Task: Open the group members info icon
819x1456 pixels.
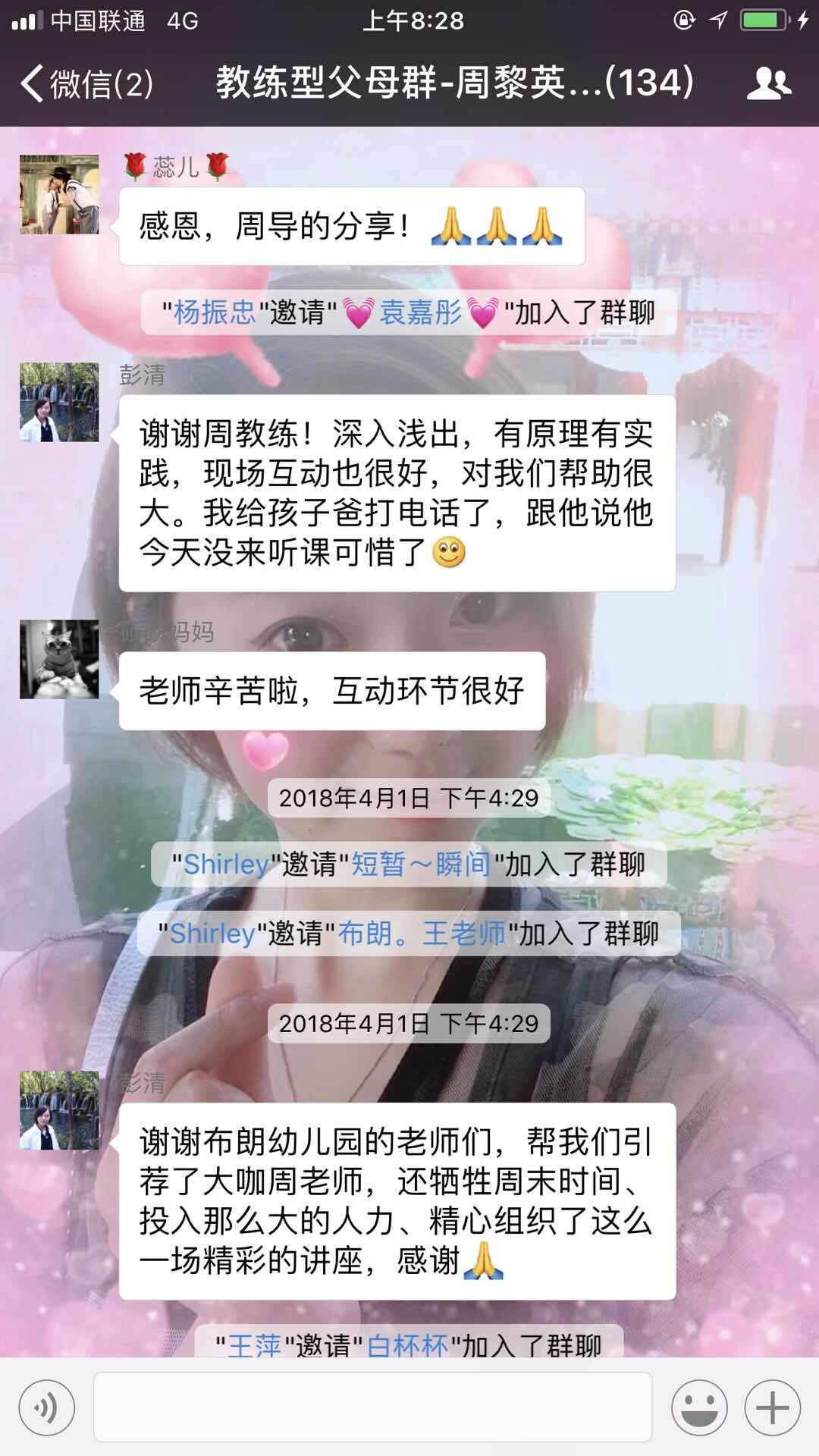Action: click(769, 83)
